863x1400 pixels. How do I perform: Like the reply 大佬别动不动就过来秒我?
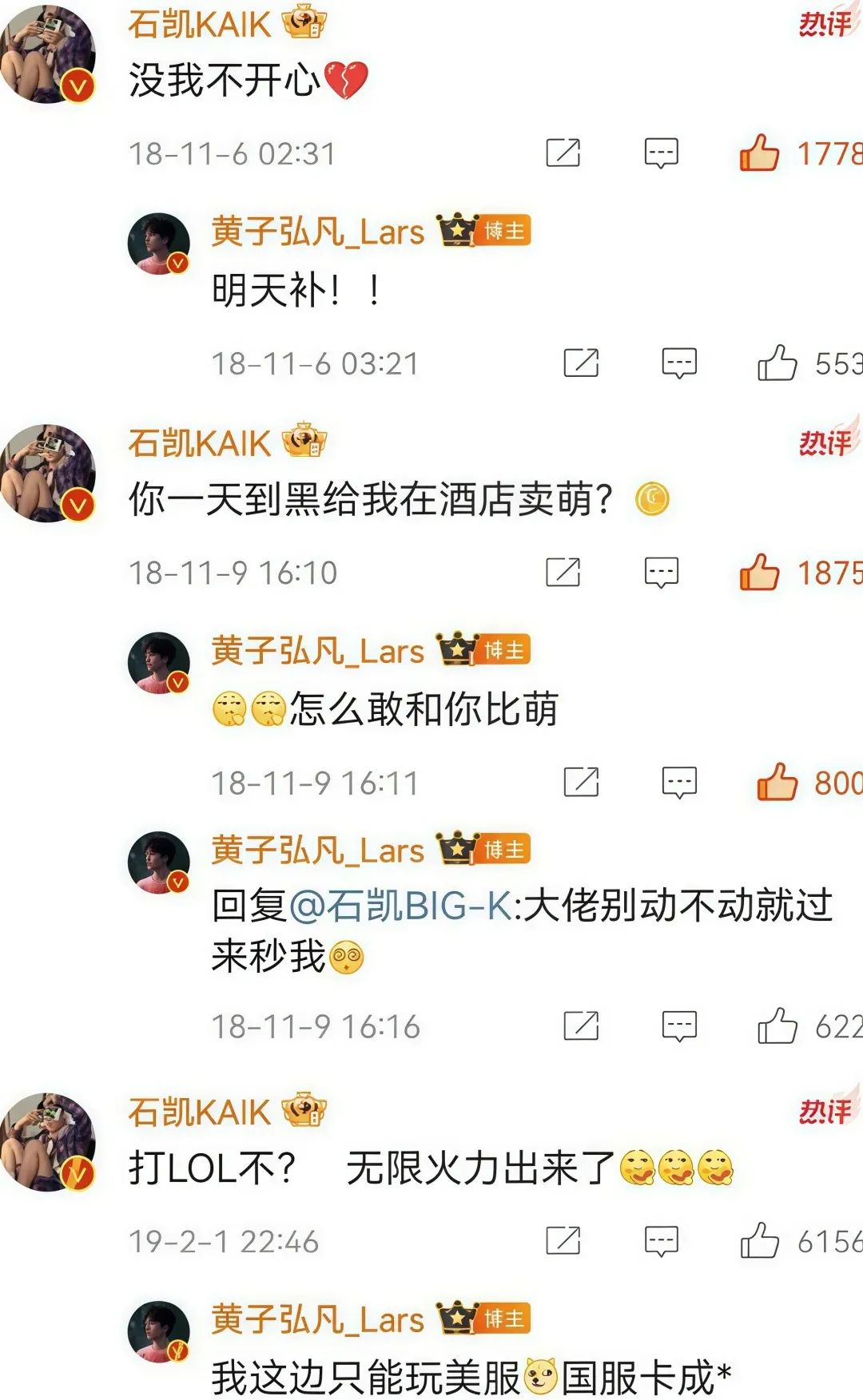tap(777, 1025)
